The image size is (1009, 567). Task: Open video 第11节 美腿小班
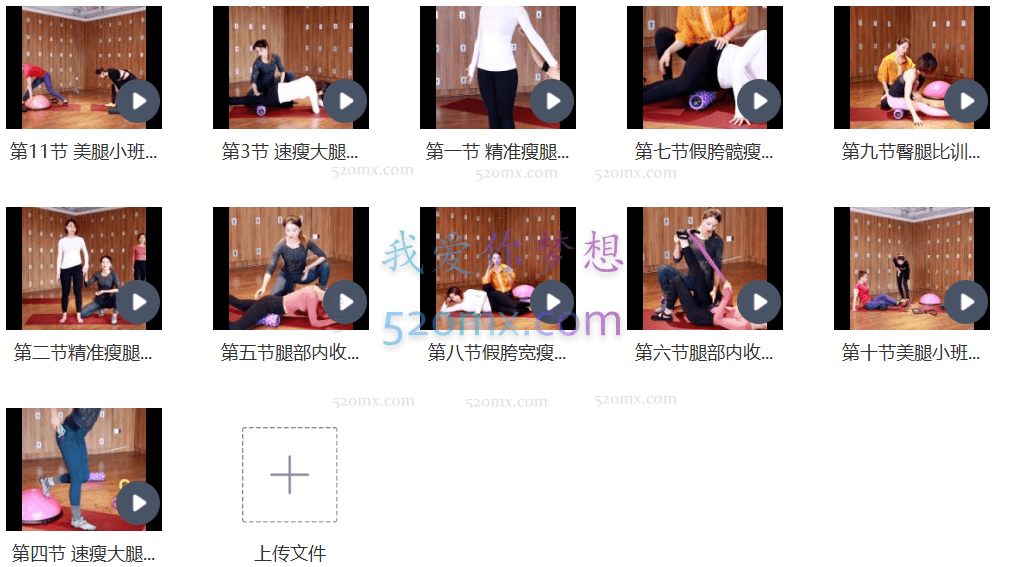coord(84,68)
